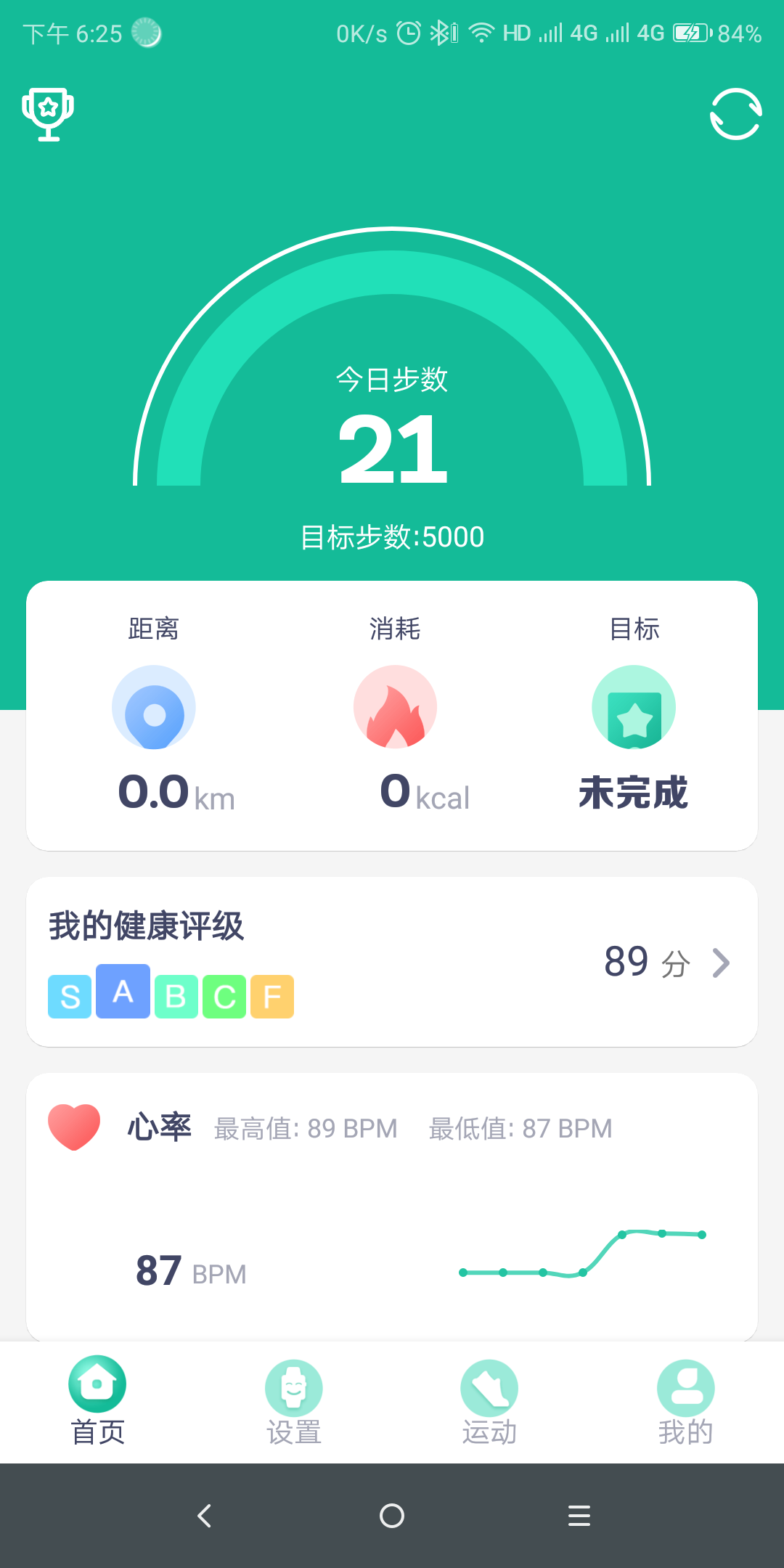Open the 设置 watch settings icon
The width and height of the screenshot is (784, 1568).
point(294,1385)
